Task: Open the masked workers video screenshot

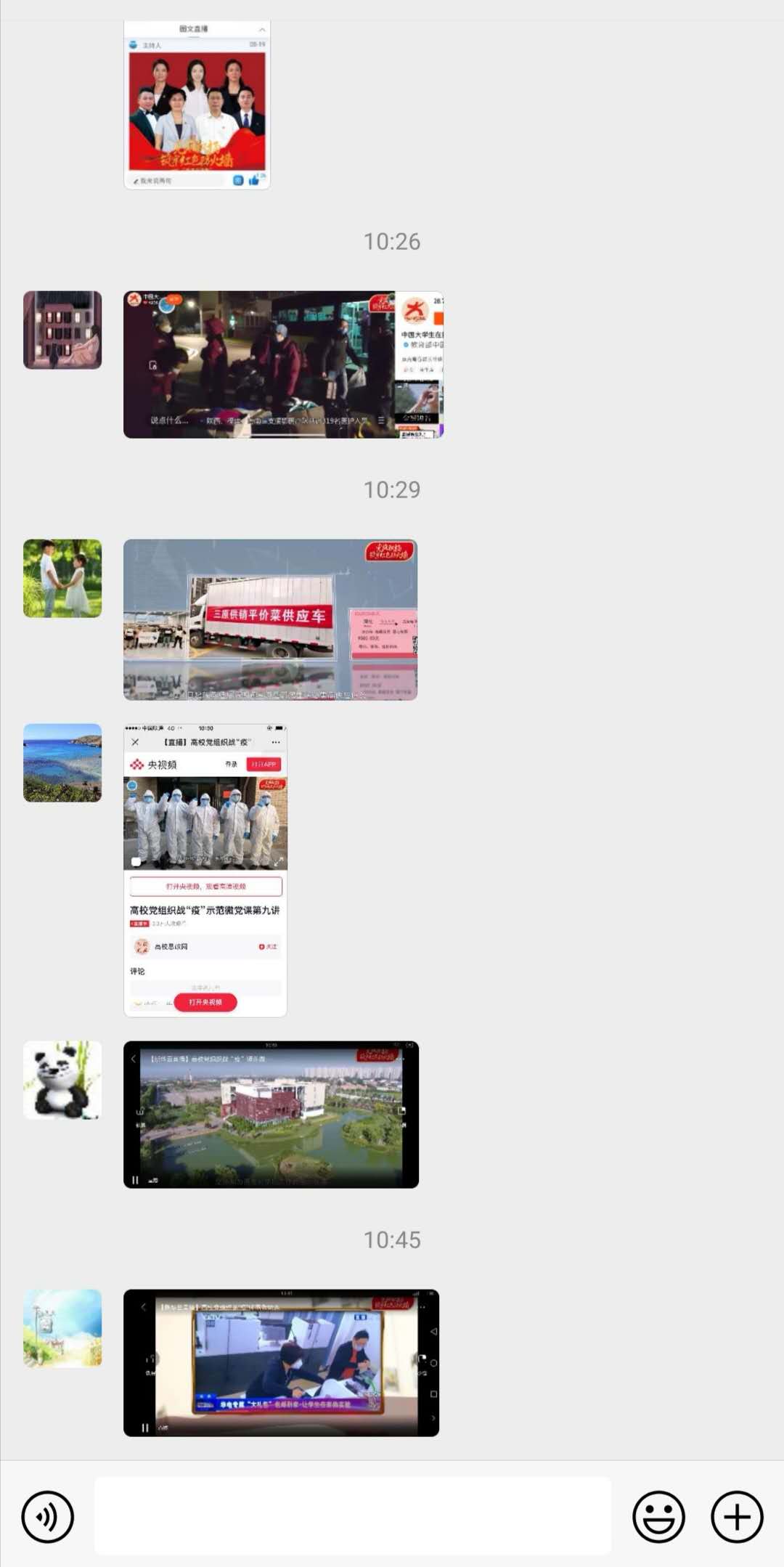Action: coord(281,1363)
